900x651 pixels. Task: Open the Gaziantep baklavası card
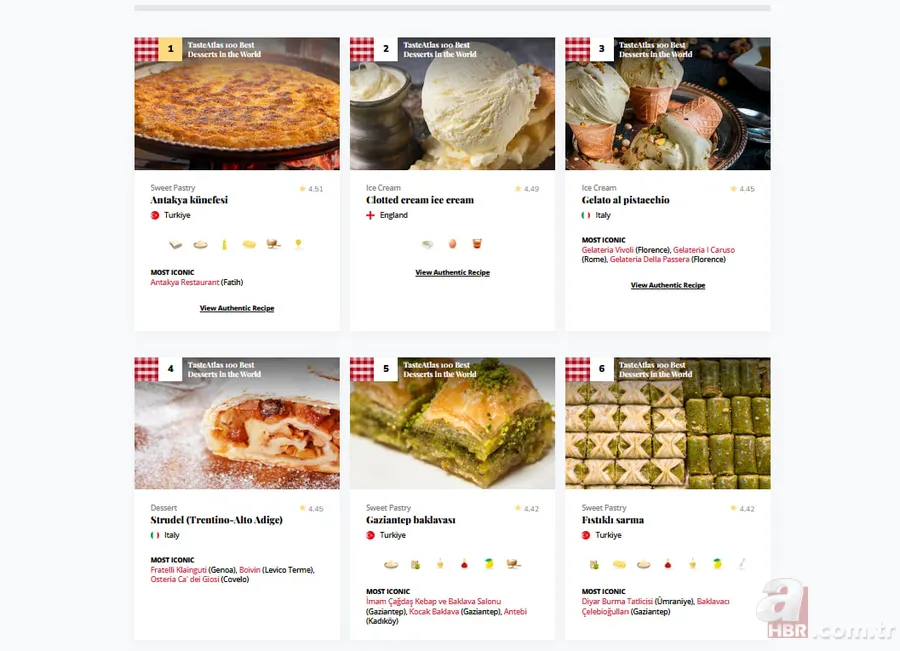[410, 520]
